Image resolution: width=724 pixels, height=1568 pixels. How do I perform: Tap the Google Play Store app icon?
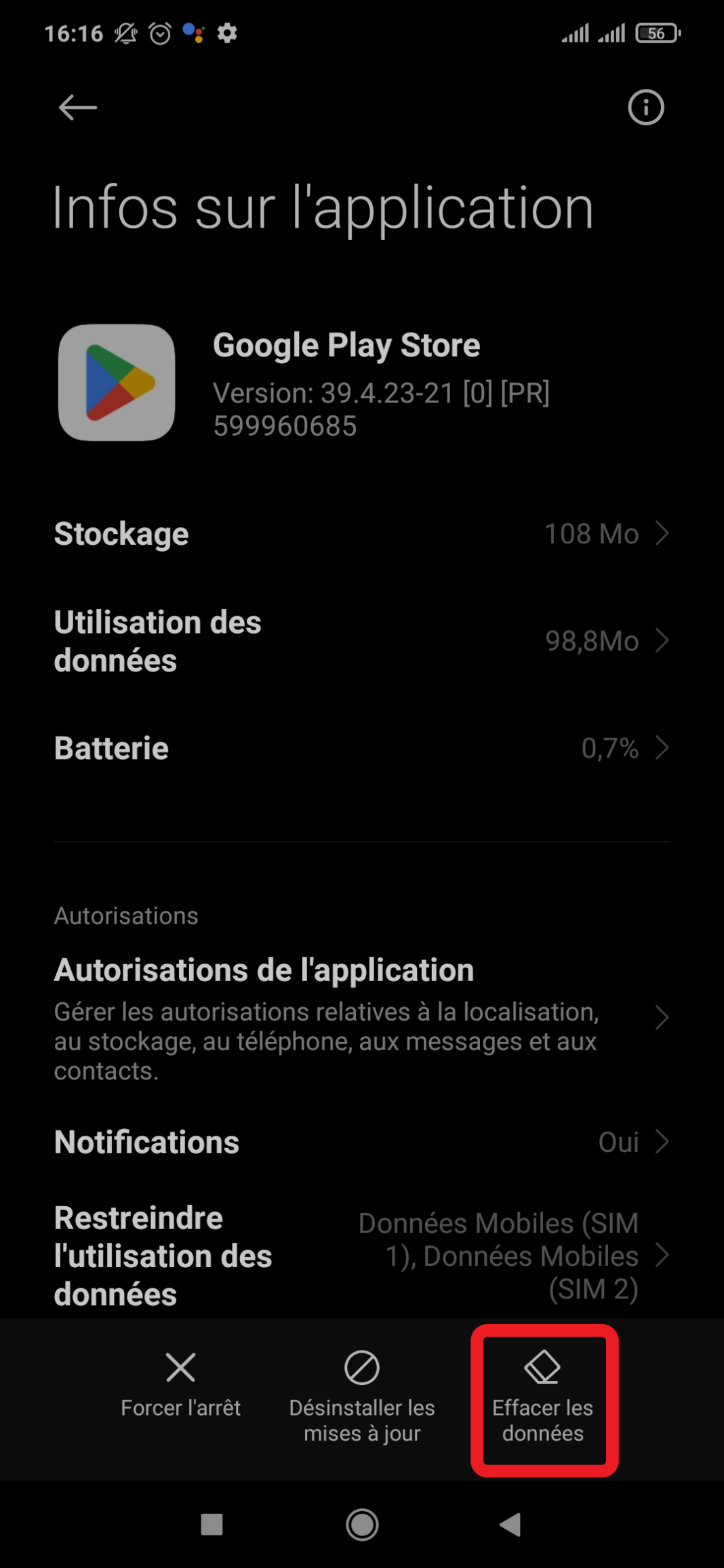[x=116, y=381]
